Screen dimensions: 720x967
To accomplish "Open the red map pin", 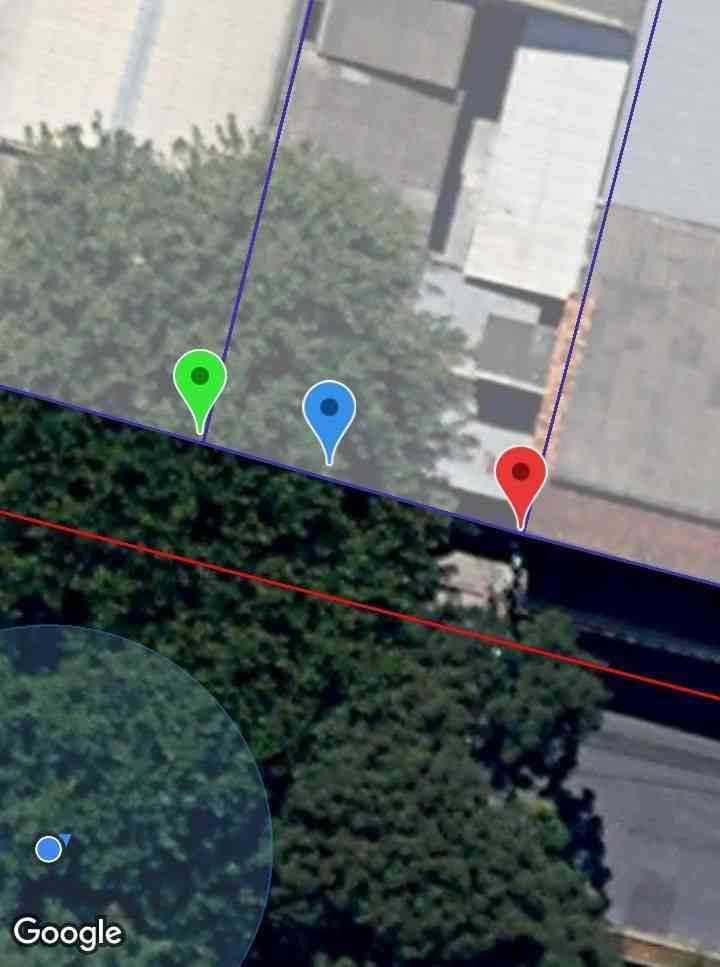I will coord(521,475).
